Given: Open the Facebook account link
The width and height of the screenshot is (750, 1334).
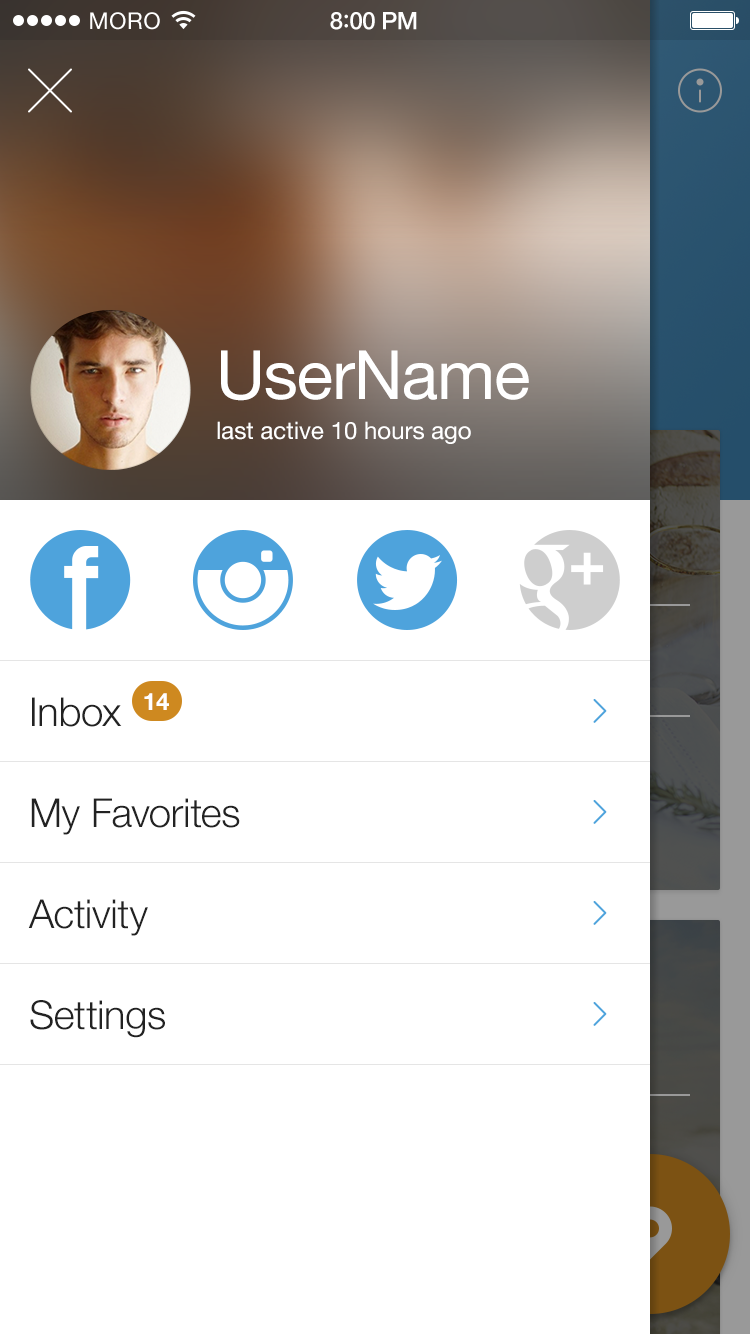Looking at the screenshot, I should click(x=80, y=580).
